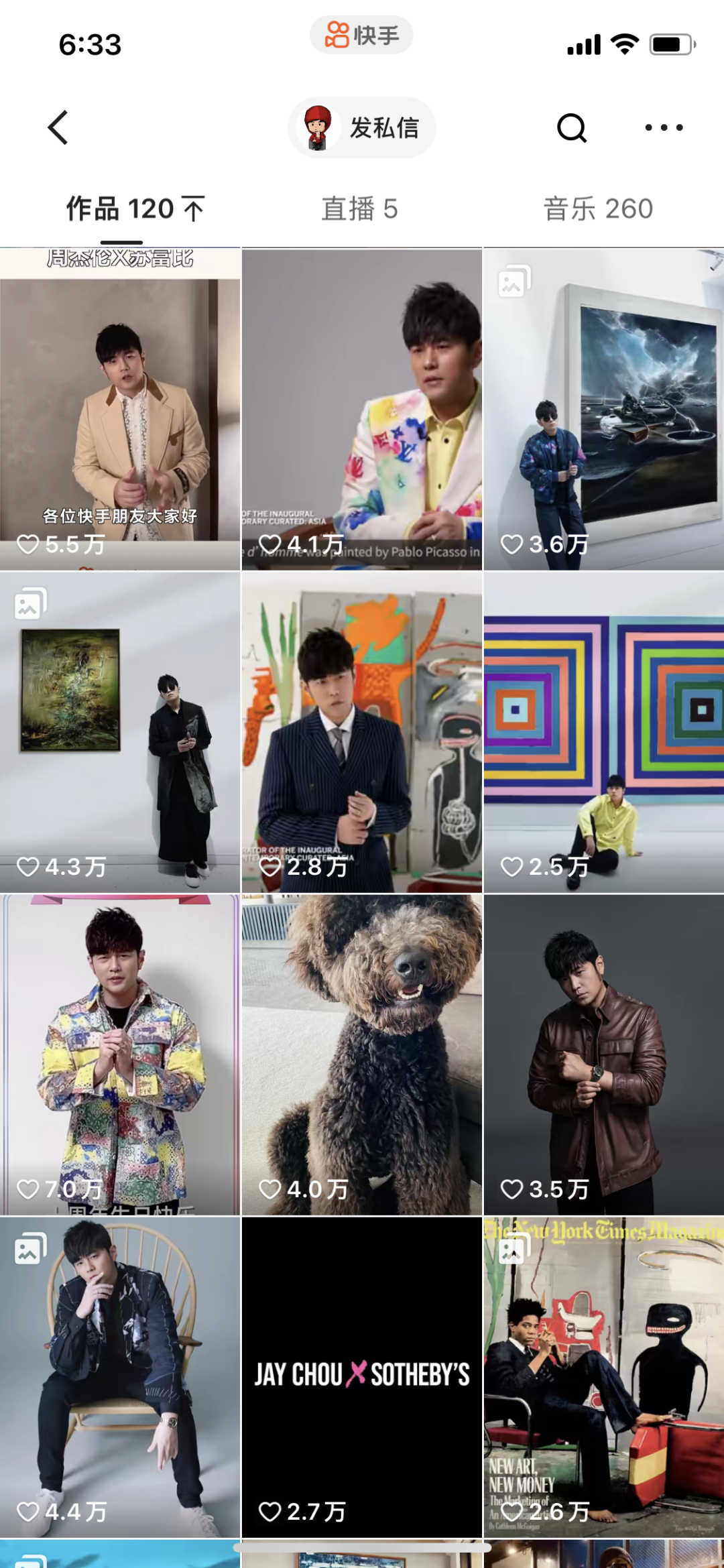Open the three-dot overflow menu

664,127
